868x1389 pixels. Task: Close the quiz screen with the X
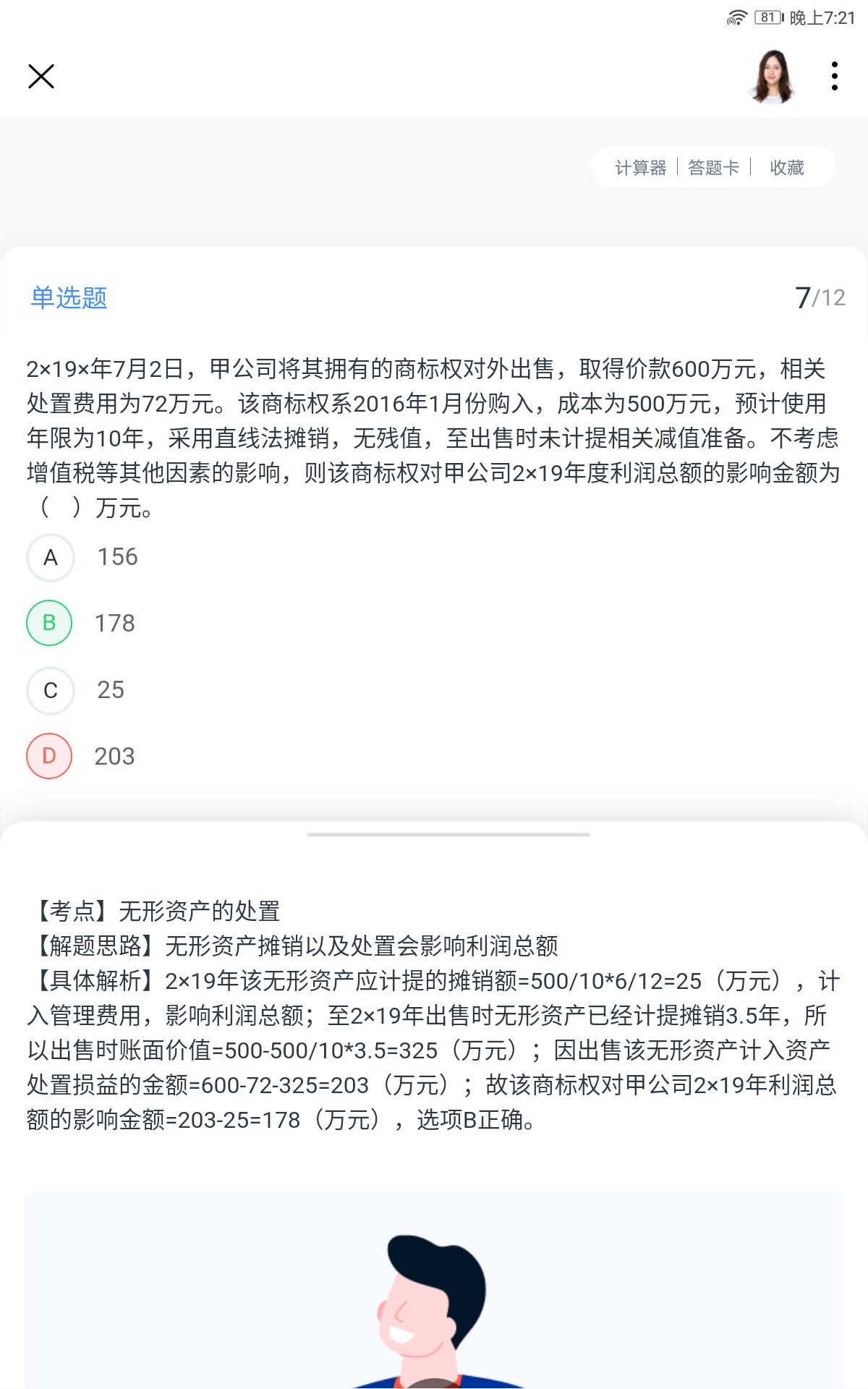[41, 76]
